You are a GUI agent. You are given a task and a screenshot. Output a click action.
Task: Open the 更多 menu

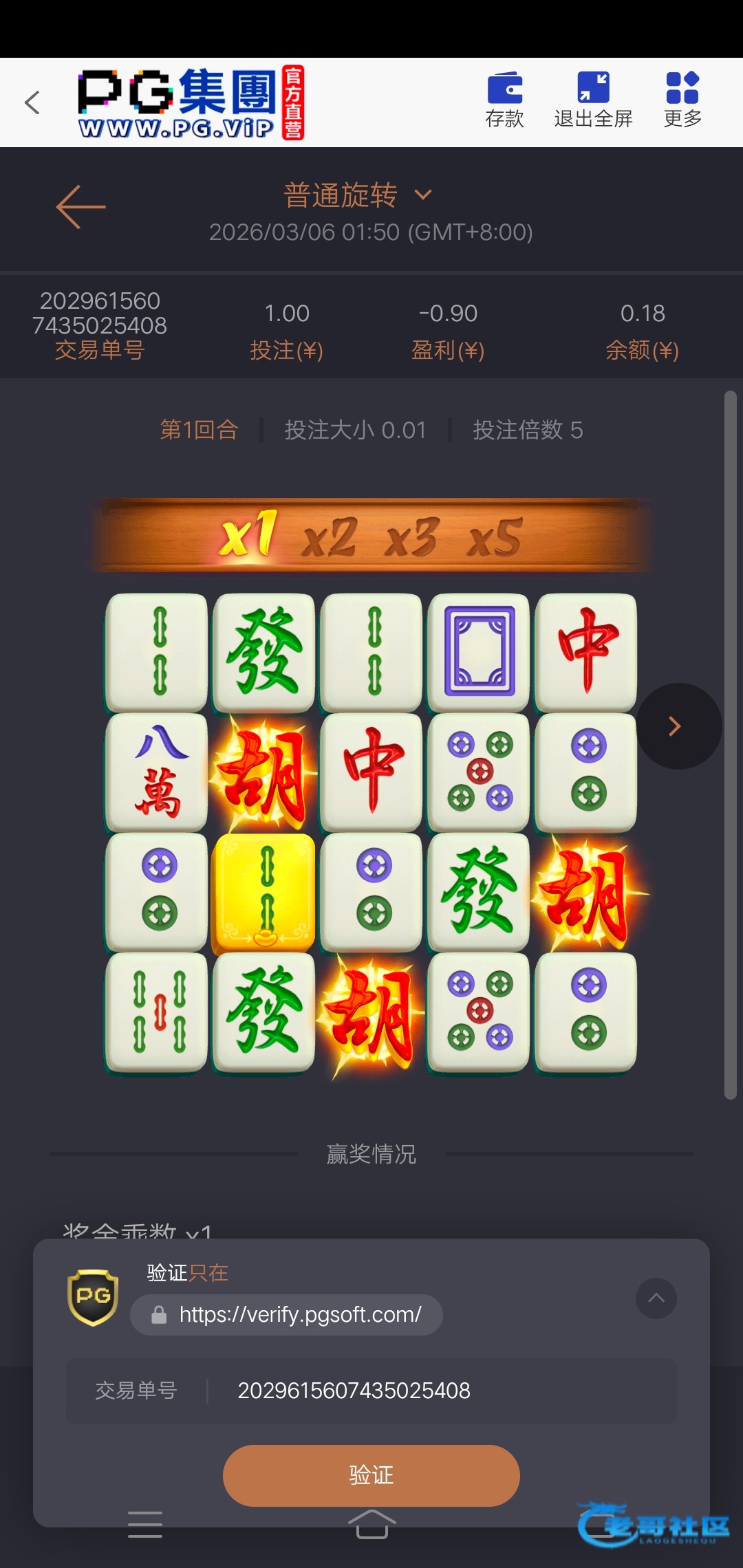point(682,100)
